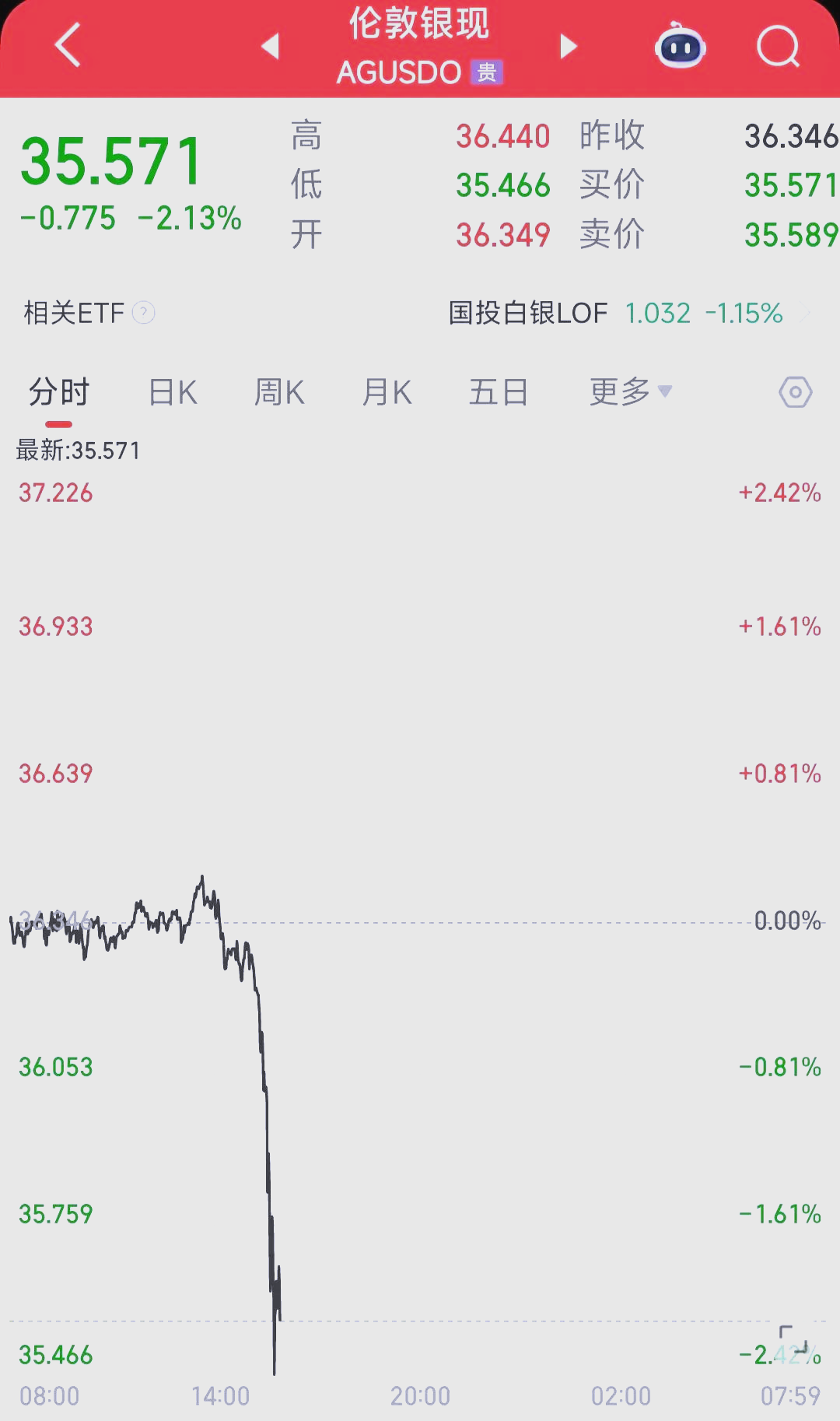Open the 国投白银LOF fund link
The height and width of the screenshot is (1421, 840).
tap(529, 314)
